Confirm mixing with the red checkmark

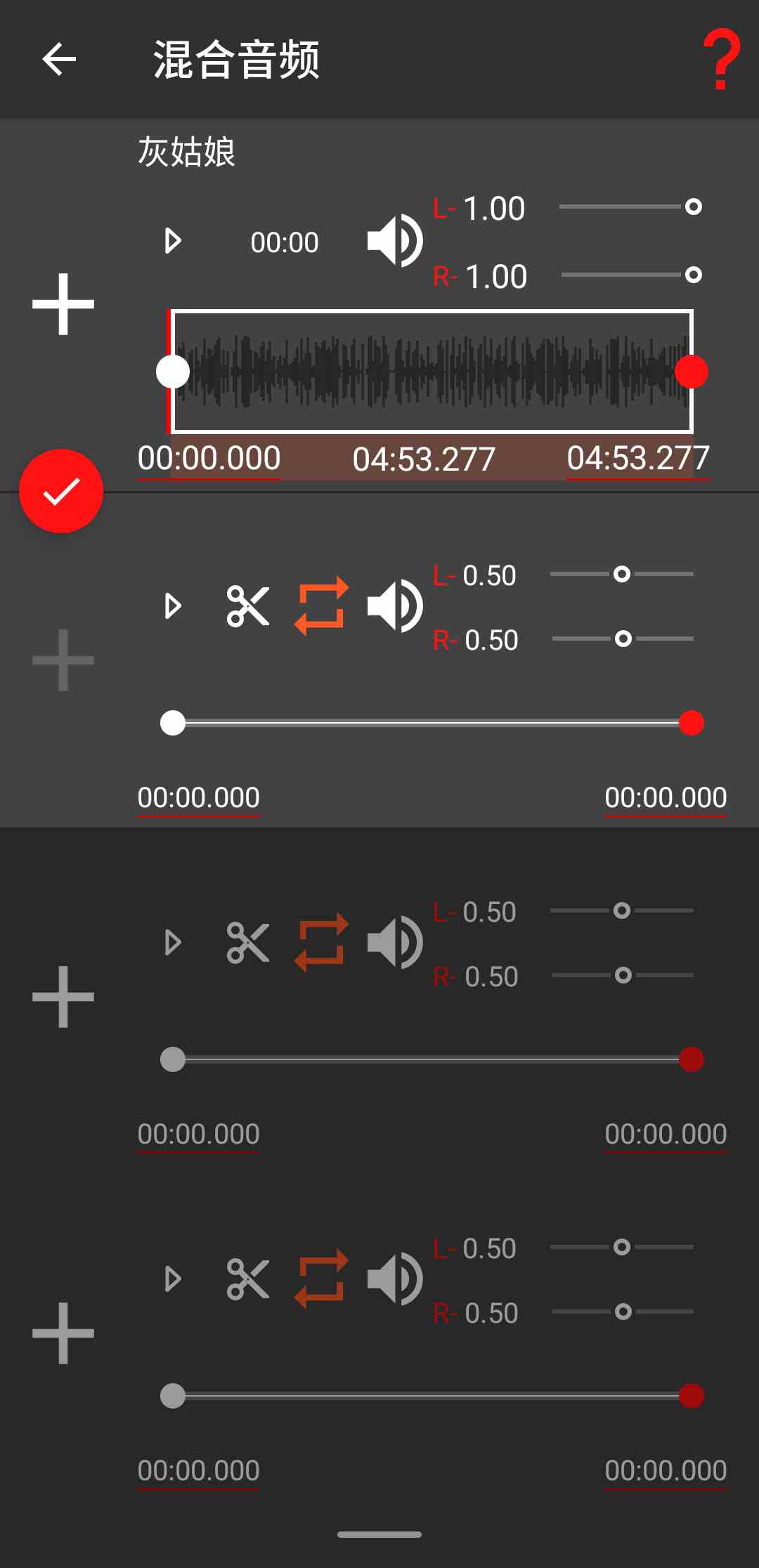coord(62,490)
